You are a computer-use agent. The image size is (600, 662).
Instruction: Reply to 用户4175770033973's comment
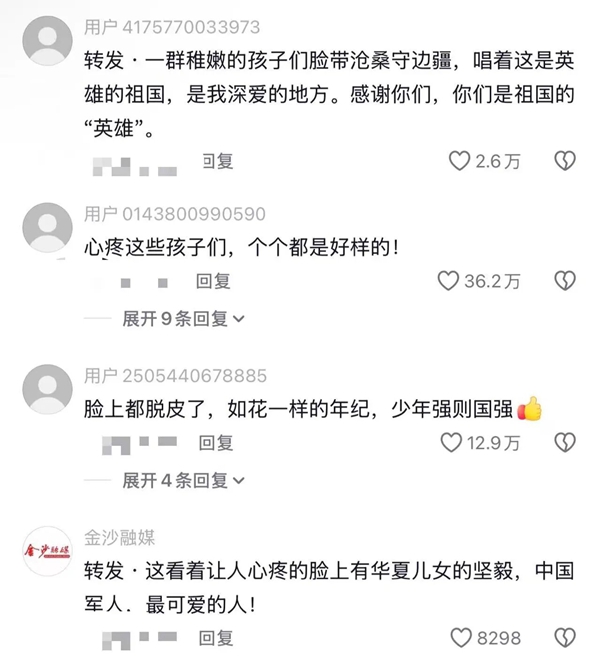pos(217,161)
